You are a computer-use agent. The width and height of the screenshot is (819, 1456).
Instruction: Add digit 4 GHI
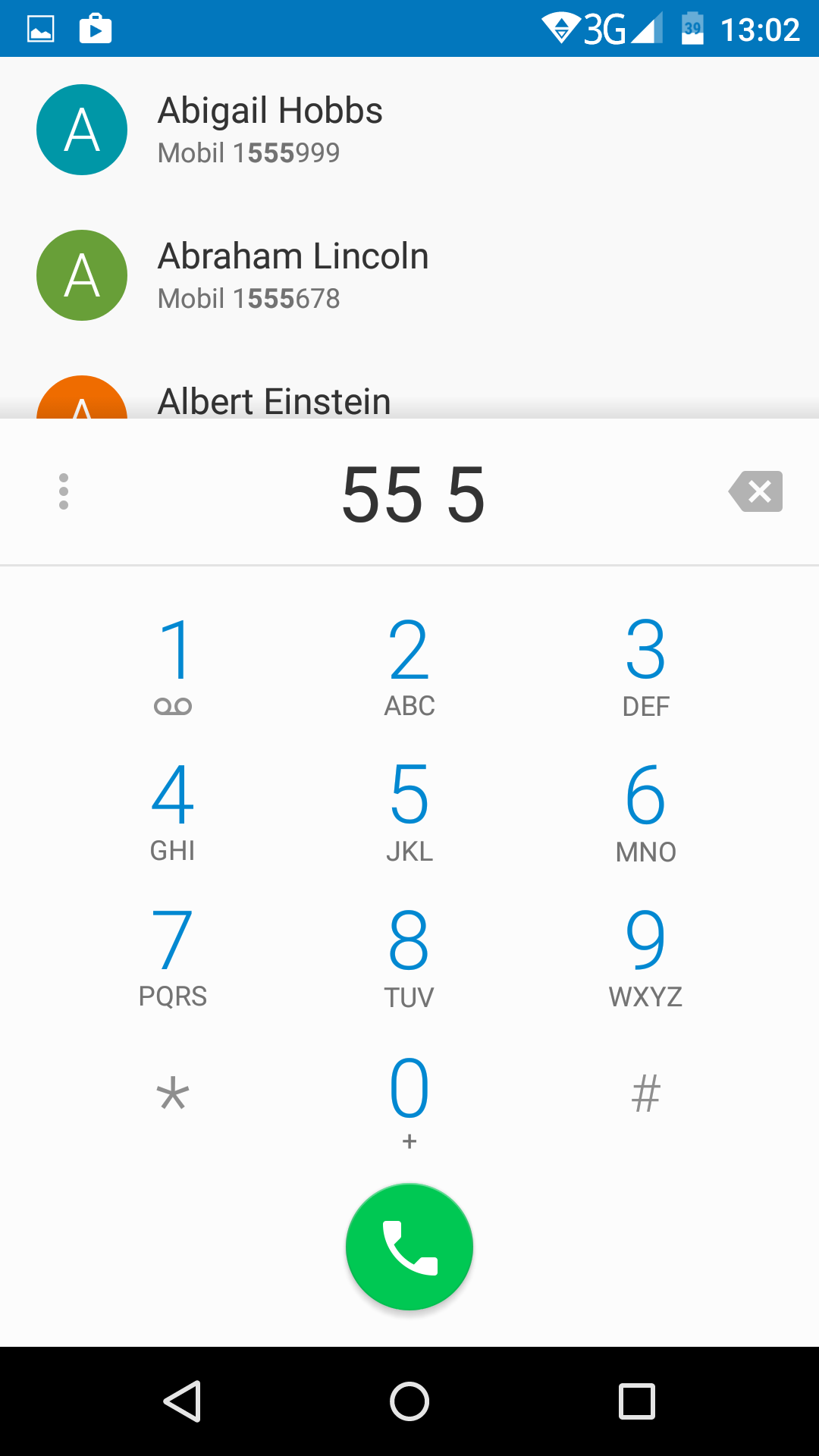[173, 811]
